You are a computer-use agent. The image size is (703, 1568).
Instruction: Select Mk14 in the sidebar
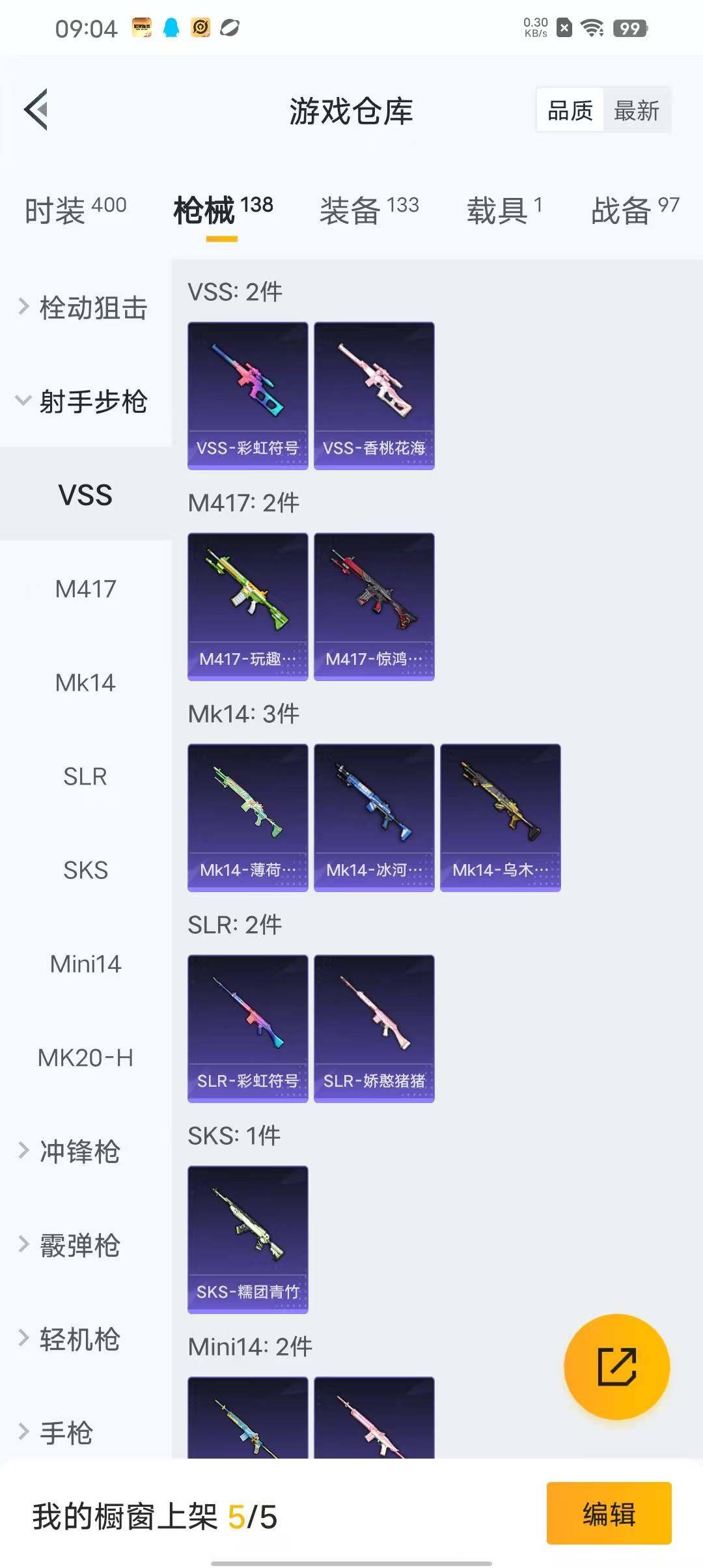click(x=85, y=682)
